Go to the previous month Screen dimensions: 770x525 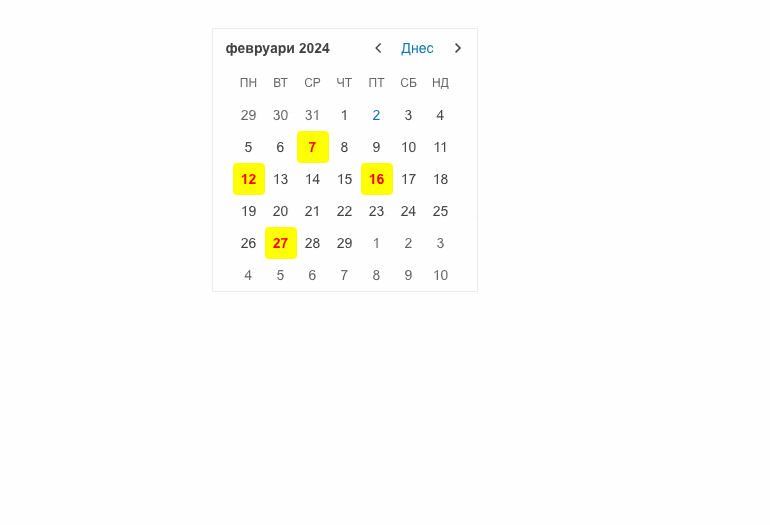click(378, 48)
